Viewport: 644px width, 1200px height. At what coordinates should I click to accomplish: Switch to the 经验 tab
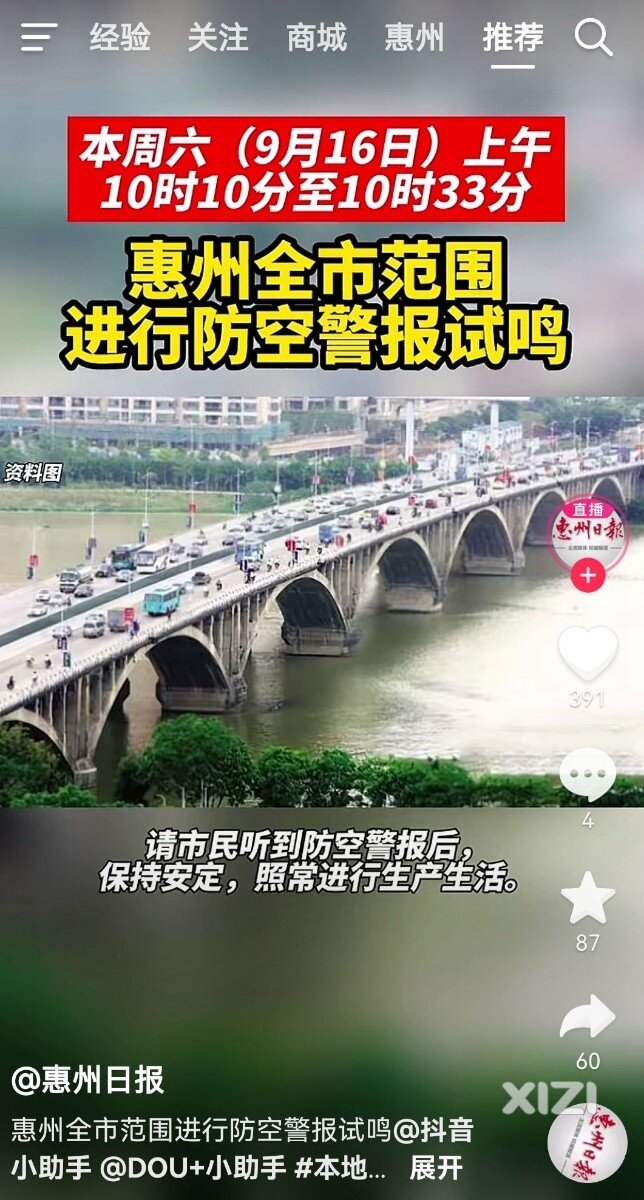(x=120, y=38)
